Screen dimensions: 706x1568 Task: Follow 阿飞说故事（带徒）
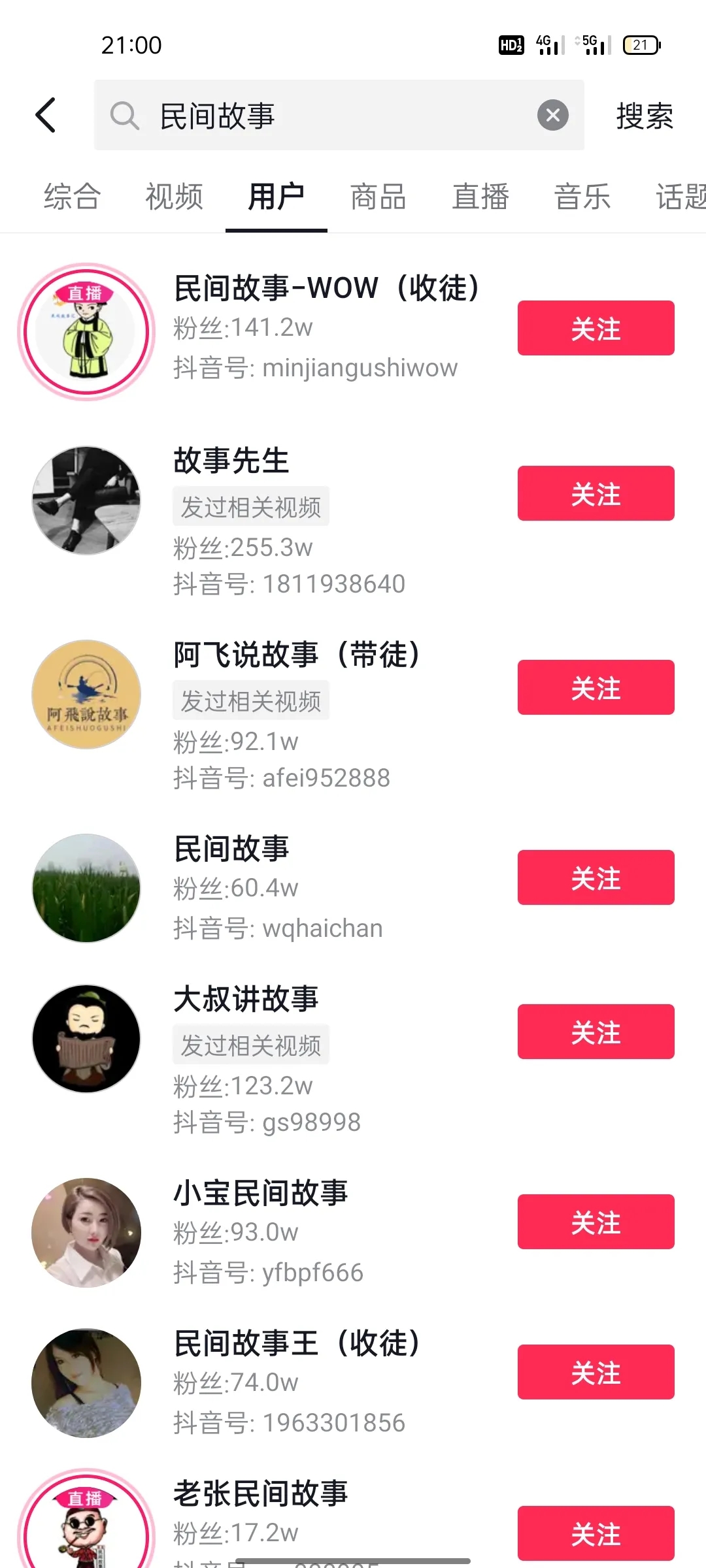596,687
